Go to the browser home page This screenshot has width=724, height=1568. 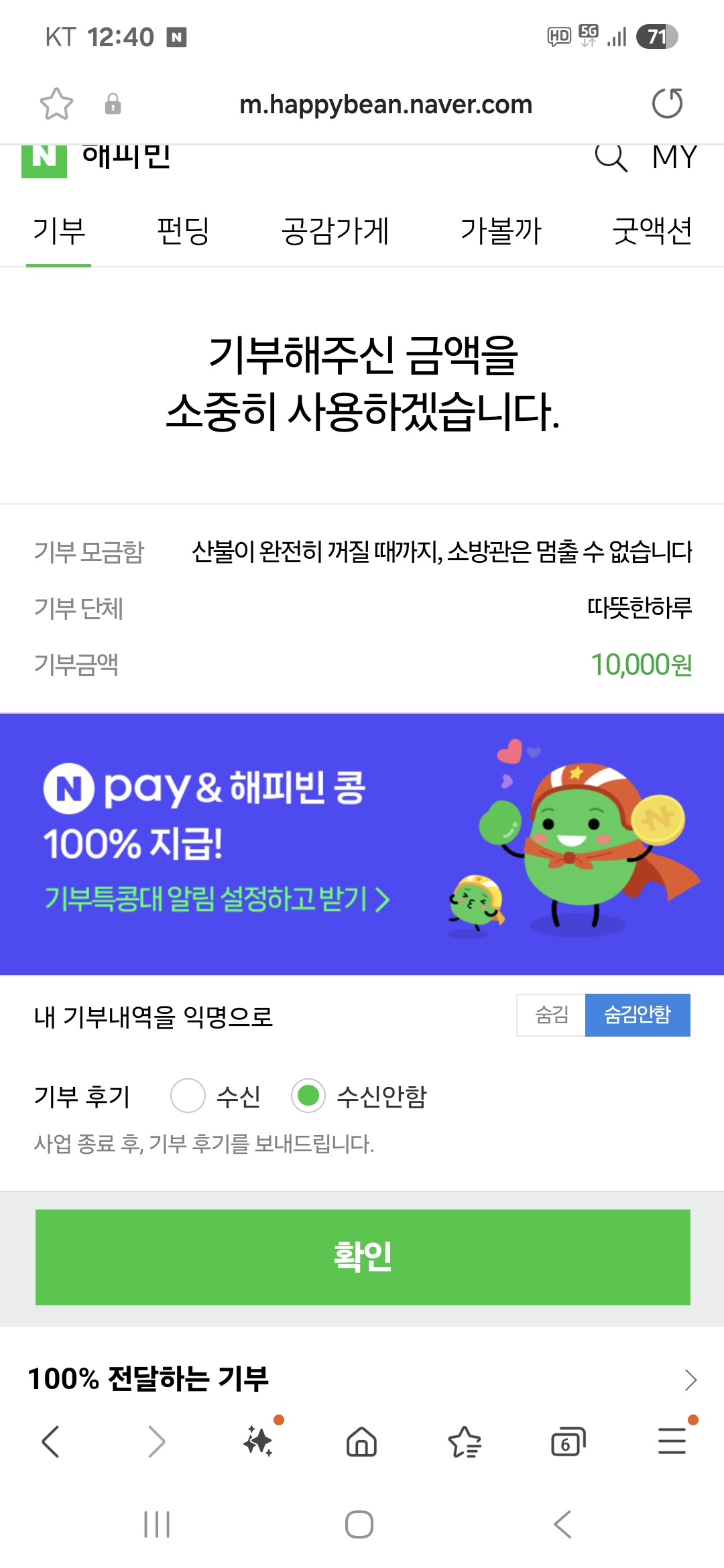[361, 1442]
